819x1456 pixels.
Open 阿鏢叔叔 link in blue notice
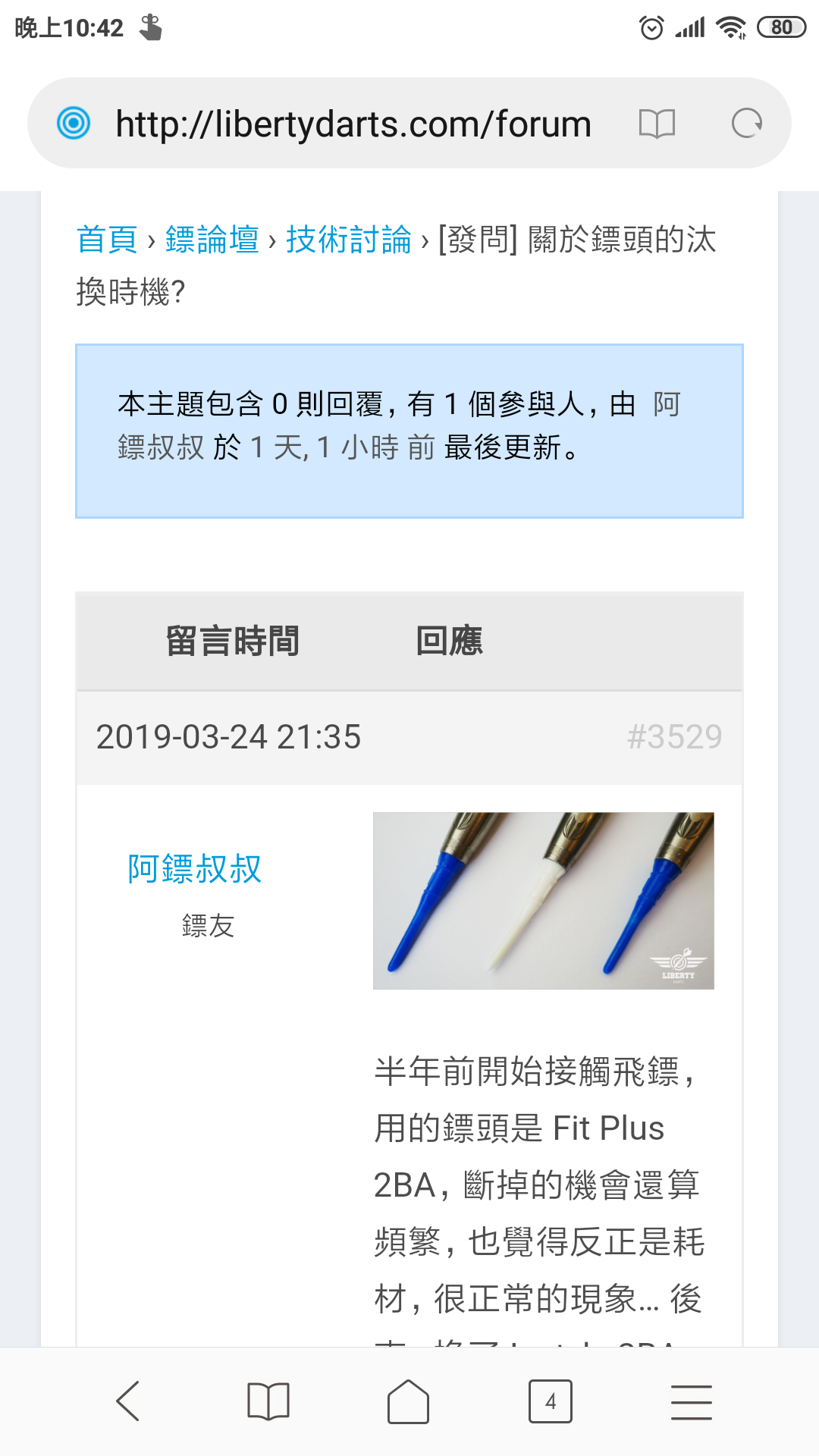point(161,447)
